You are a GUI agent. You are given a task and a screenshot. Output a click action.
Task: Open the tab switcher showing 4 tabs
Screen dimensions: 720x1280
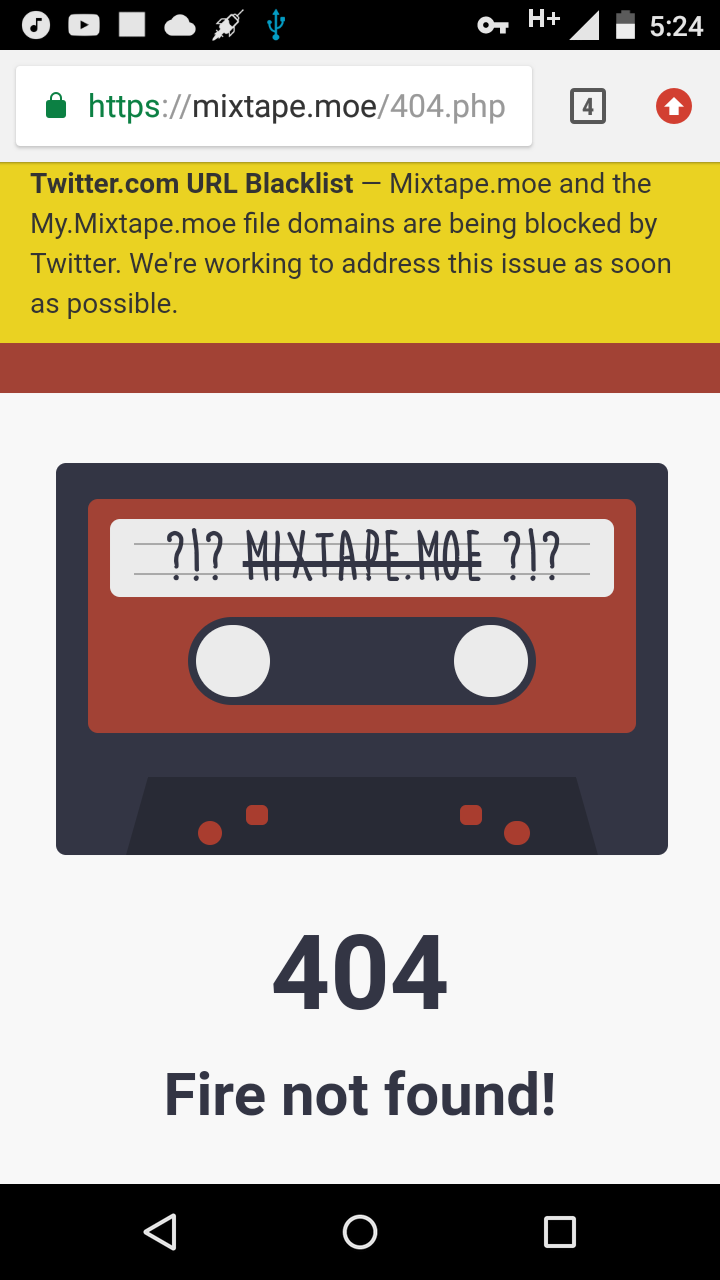[x=588, y=106]
